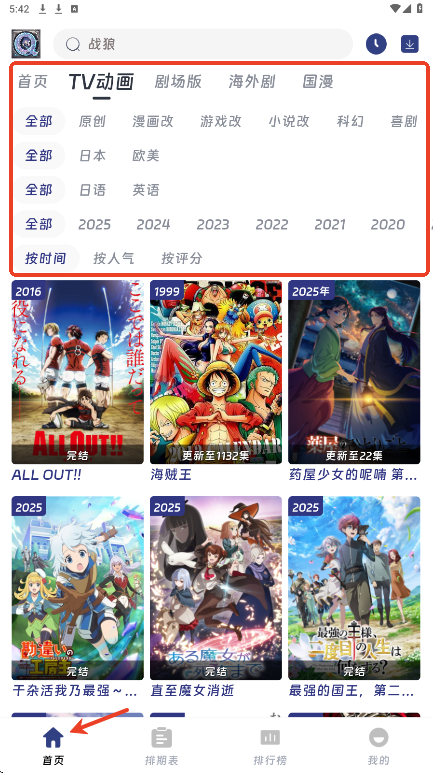Filter by 漫画改 genre
Screen dimensions: 433x773
click(x=153, y=121)
